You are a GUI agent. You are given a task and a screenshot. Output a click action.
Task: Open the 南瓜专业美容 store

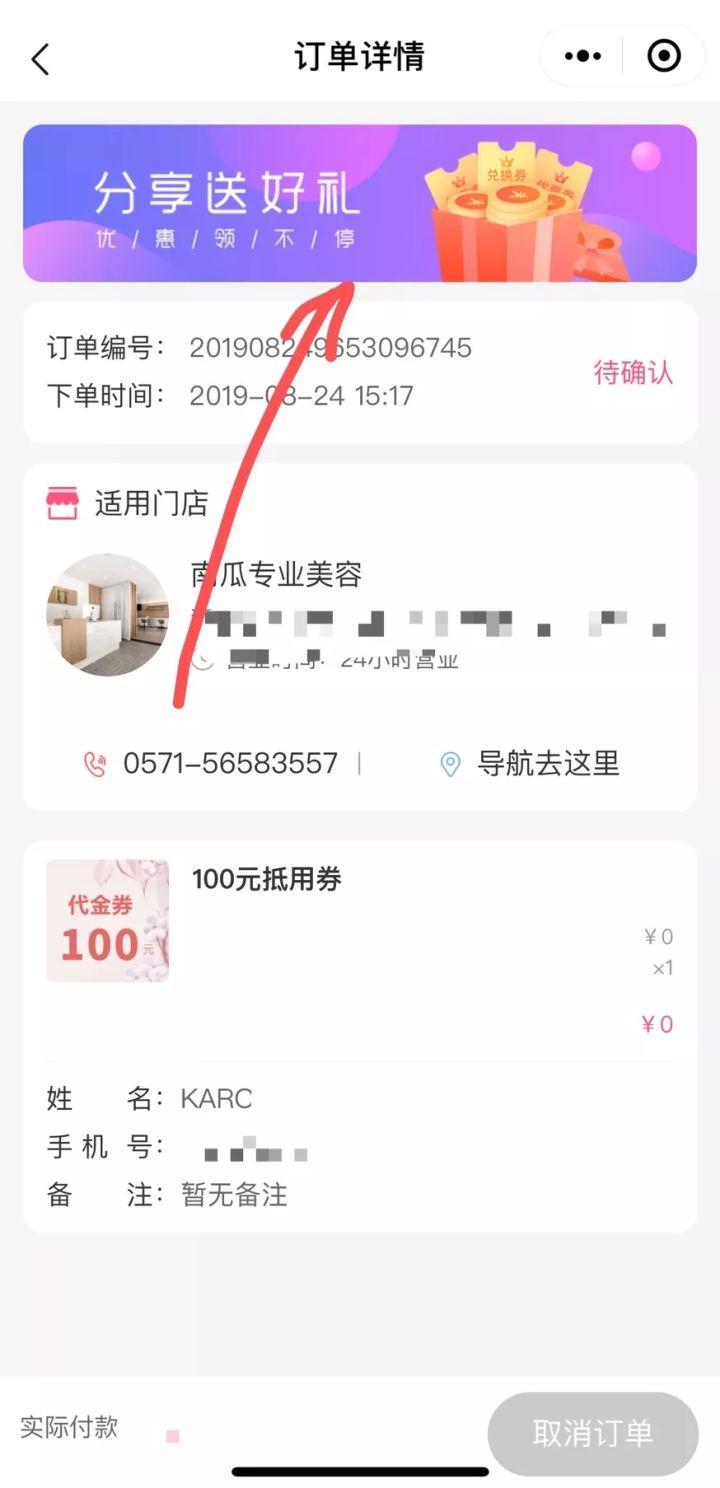276,575
